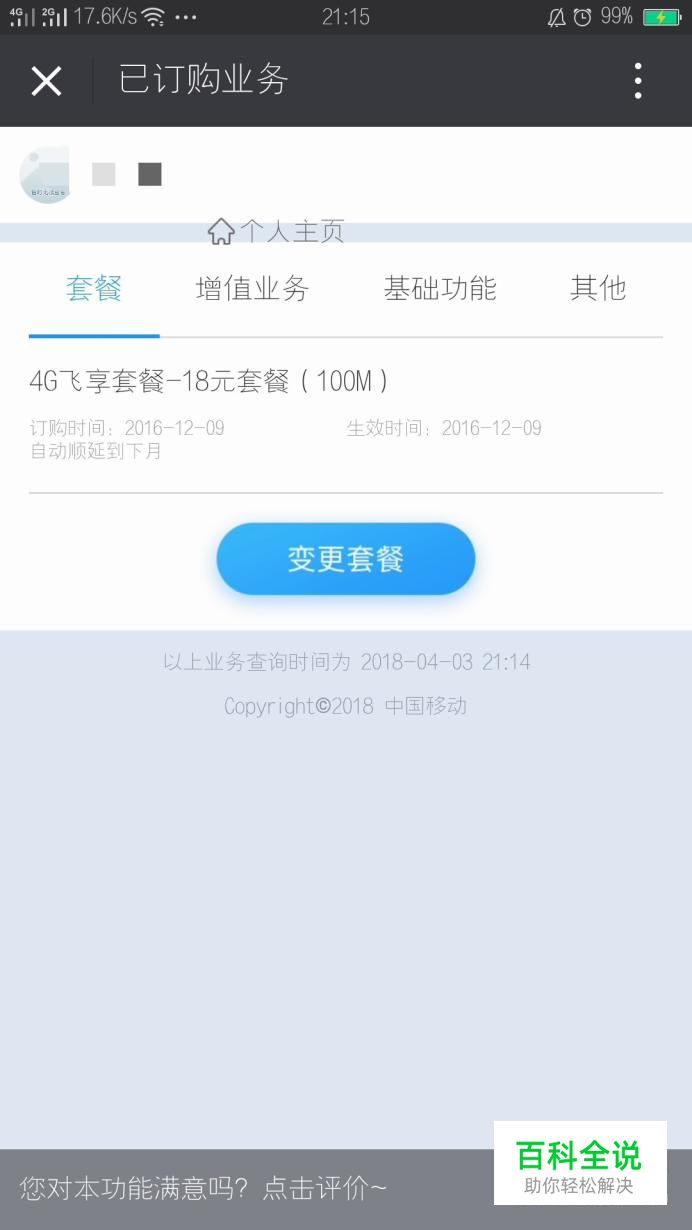This screenshot has height=1230, width=692.
Task: Go to 个人主页 link
Action: click(276, 232)
